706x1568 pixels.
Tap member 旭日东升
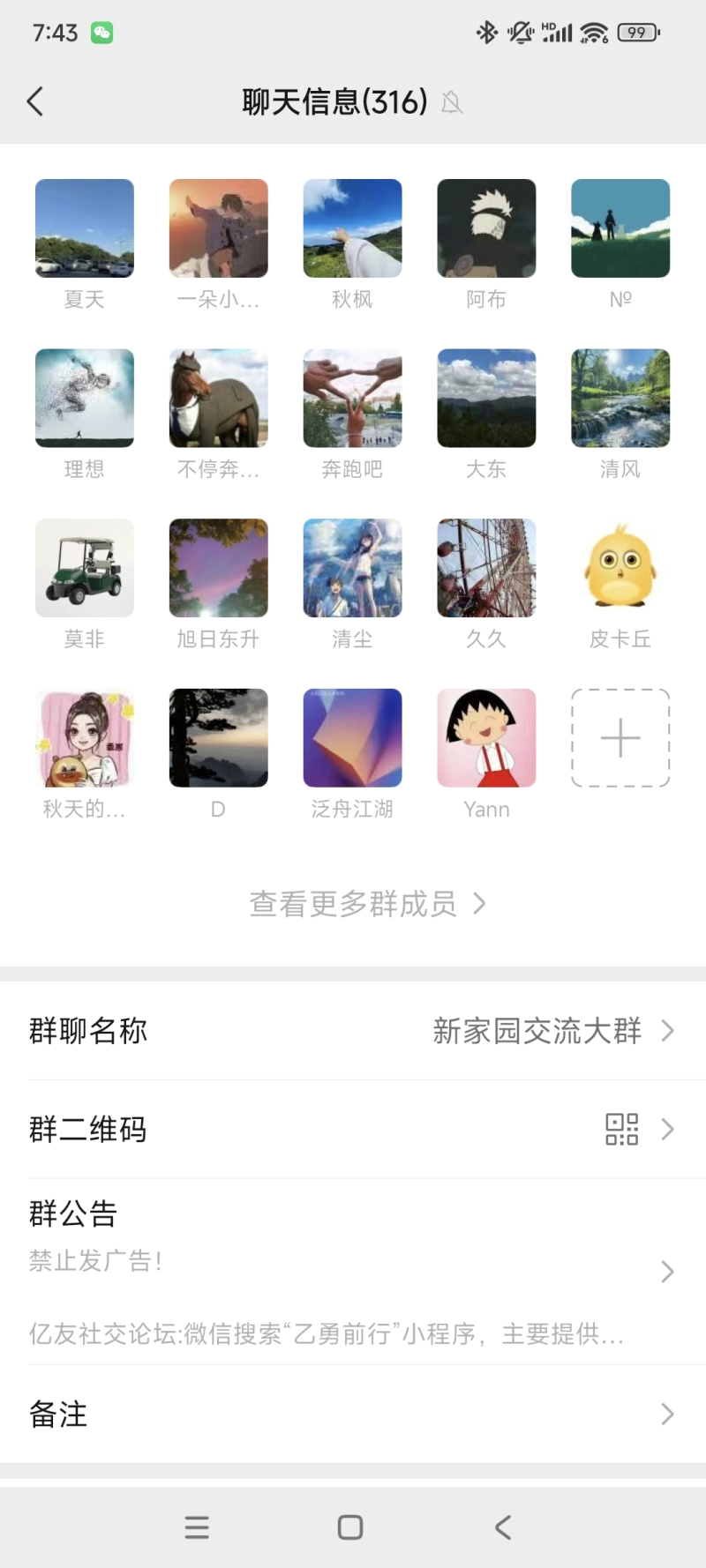pyautogui.click(x=219, y=568)
